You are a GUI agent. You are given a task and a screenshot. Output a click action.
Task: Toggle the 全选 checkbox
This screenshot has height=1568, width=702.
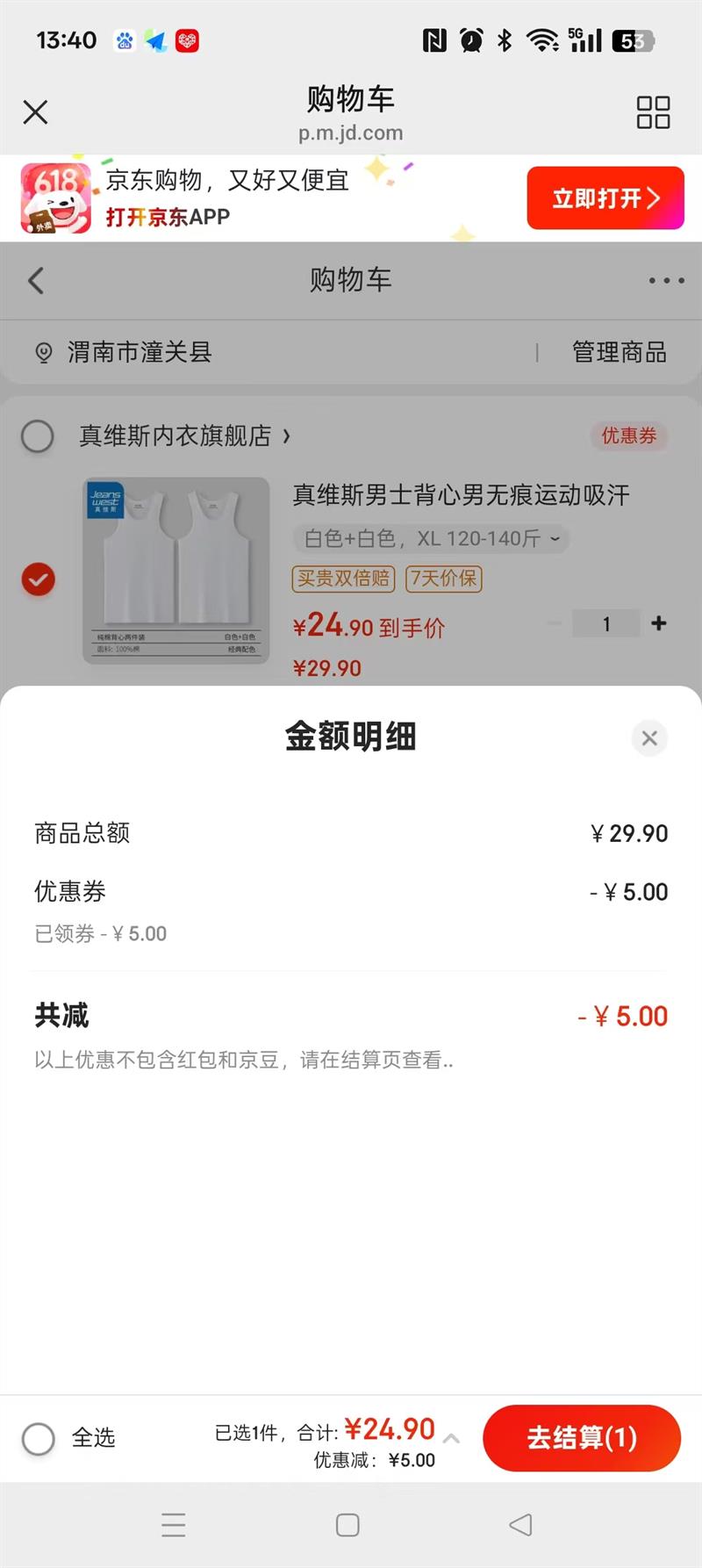click(x=39, y=1438)
